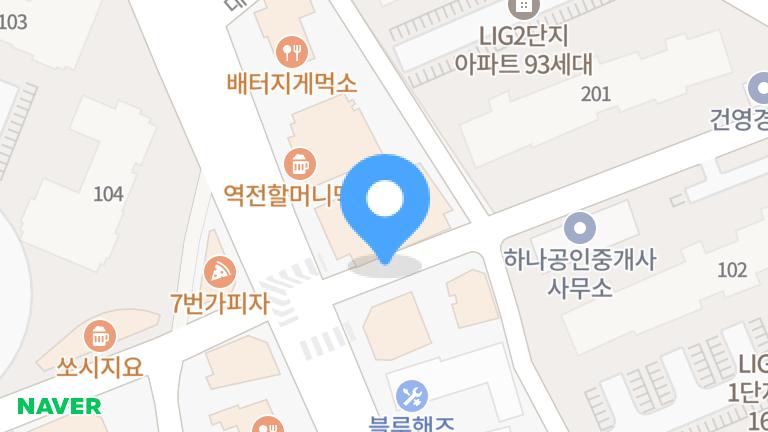Open the 쏘시지요 place marker
The width and height of the screenshot is (768, 432).
(100, 333)
